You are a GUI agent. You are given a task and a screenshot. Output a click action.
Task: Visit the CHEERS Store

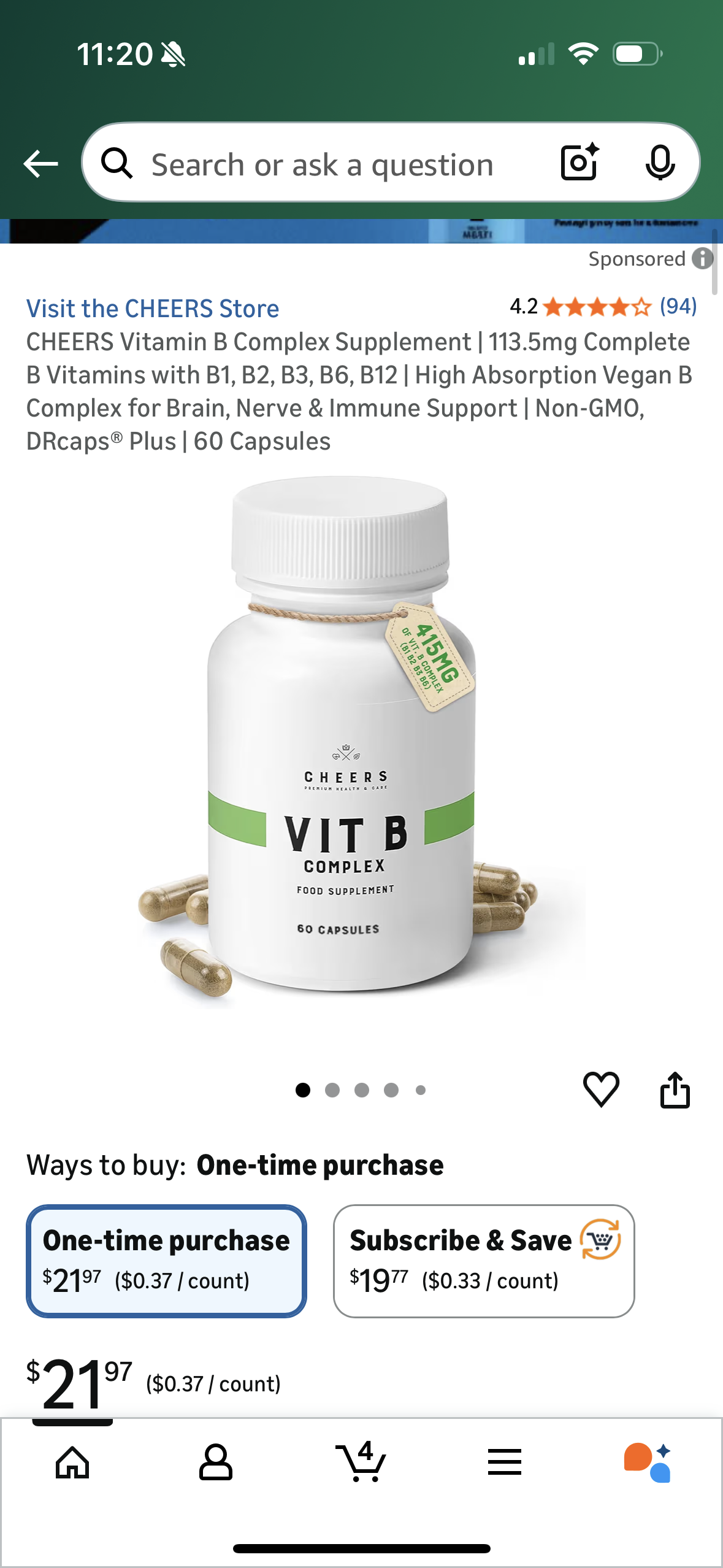[152, 308]
